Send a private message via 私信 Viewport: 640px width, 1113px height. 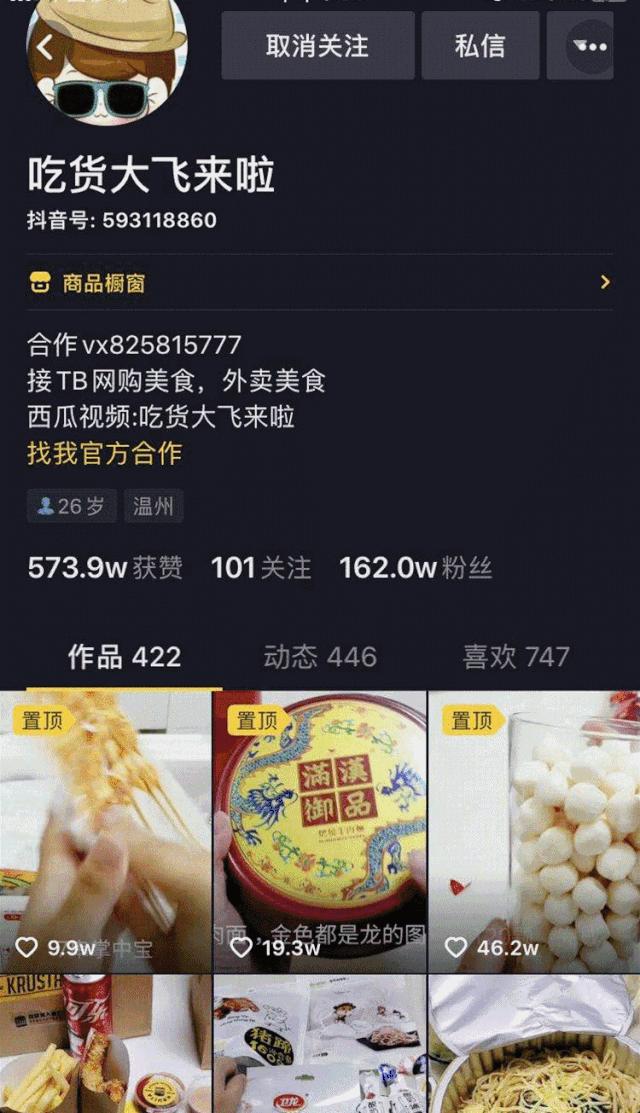pos(480,46)
